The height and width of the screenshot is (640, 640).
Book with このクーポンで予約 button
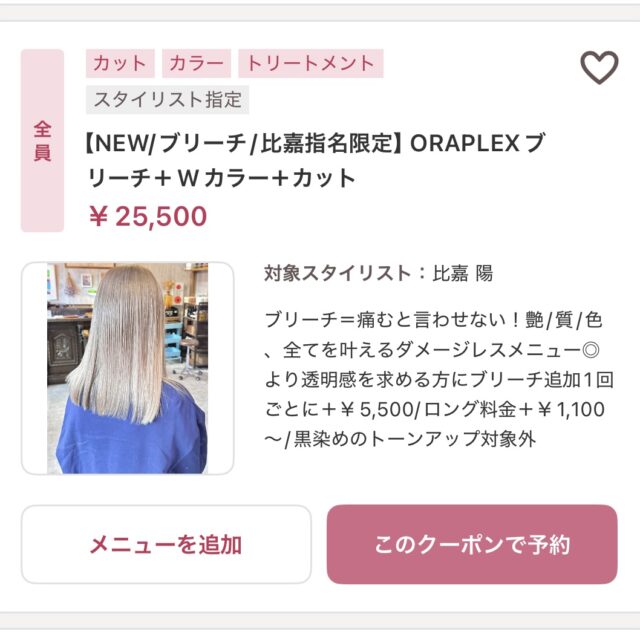pyautogui.click(x=472, y=545)
